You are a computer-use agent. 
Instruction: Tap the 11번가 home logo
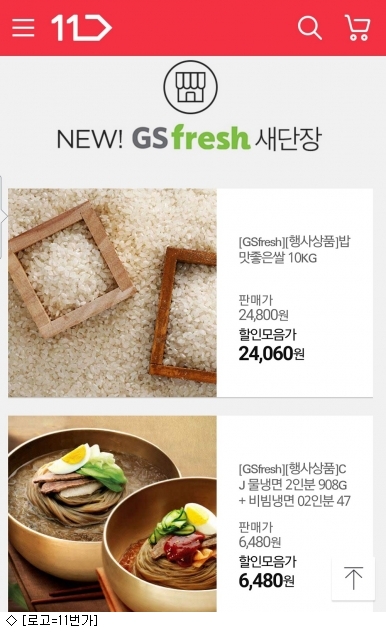81,28
